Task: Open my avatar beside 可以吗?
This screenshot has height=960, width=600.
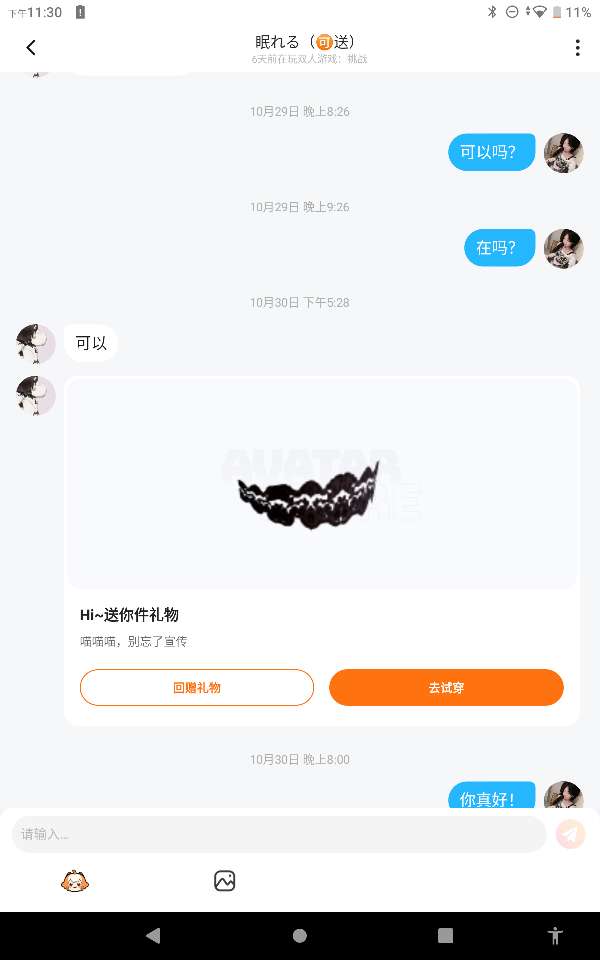Action: (563, 153)
